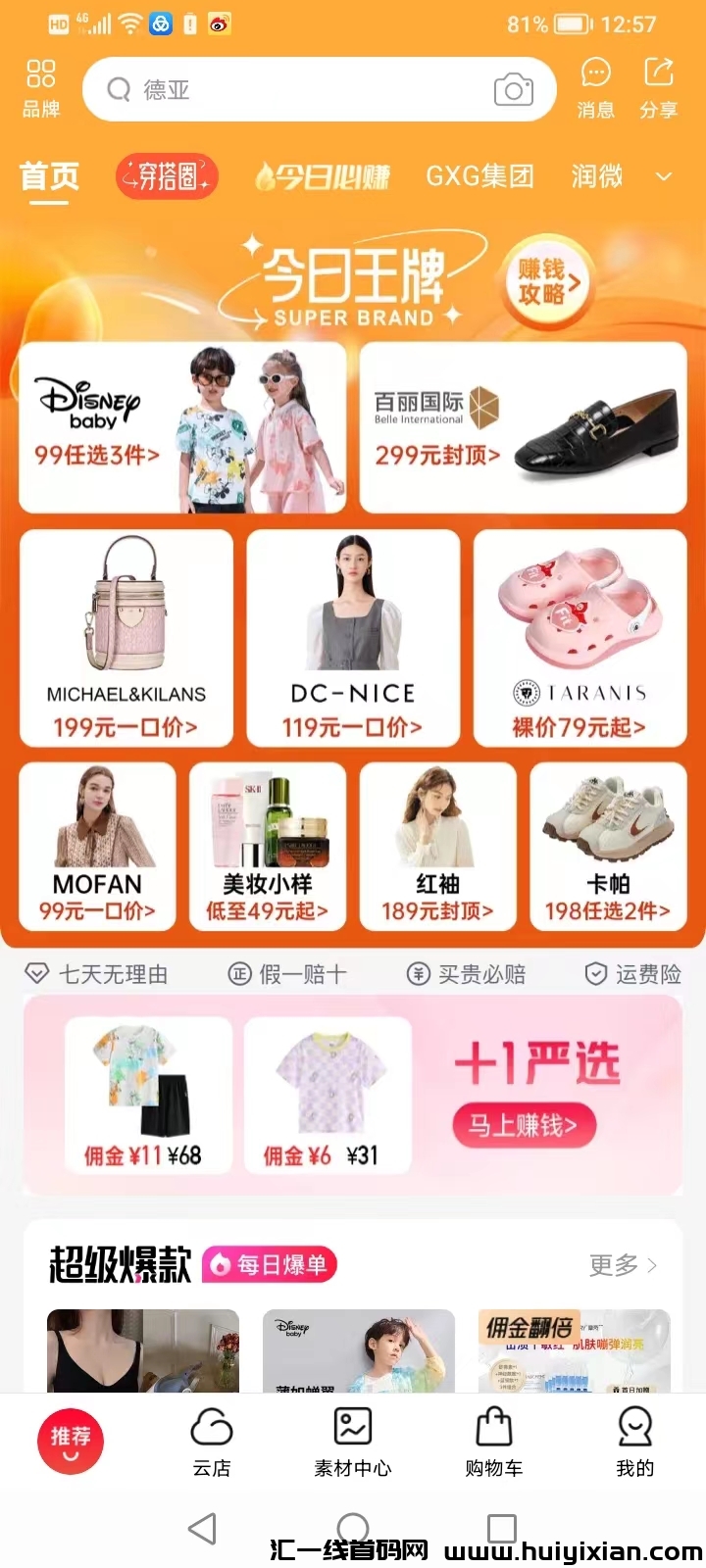The height and width of the screenshot is (1568, 706).
Task: Open 消息 messages
Action: pyautogui.click(x=595, y=88)
